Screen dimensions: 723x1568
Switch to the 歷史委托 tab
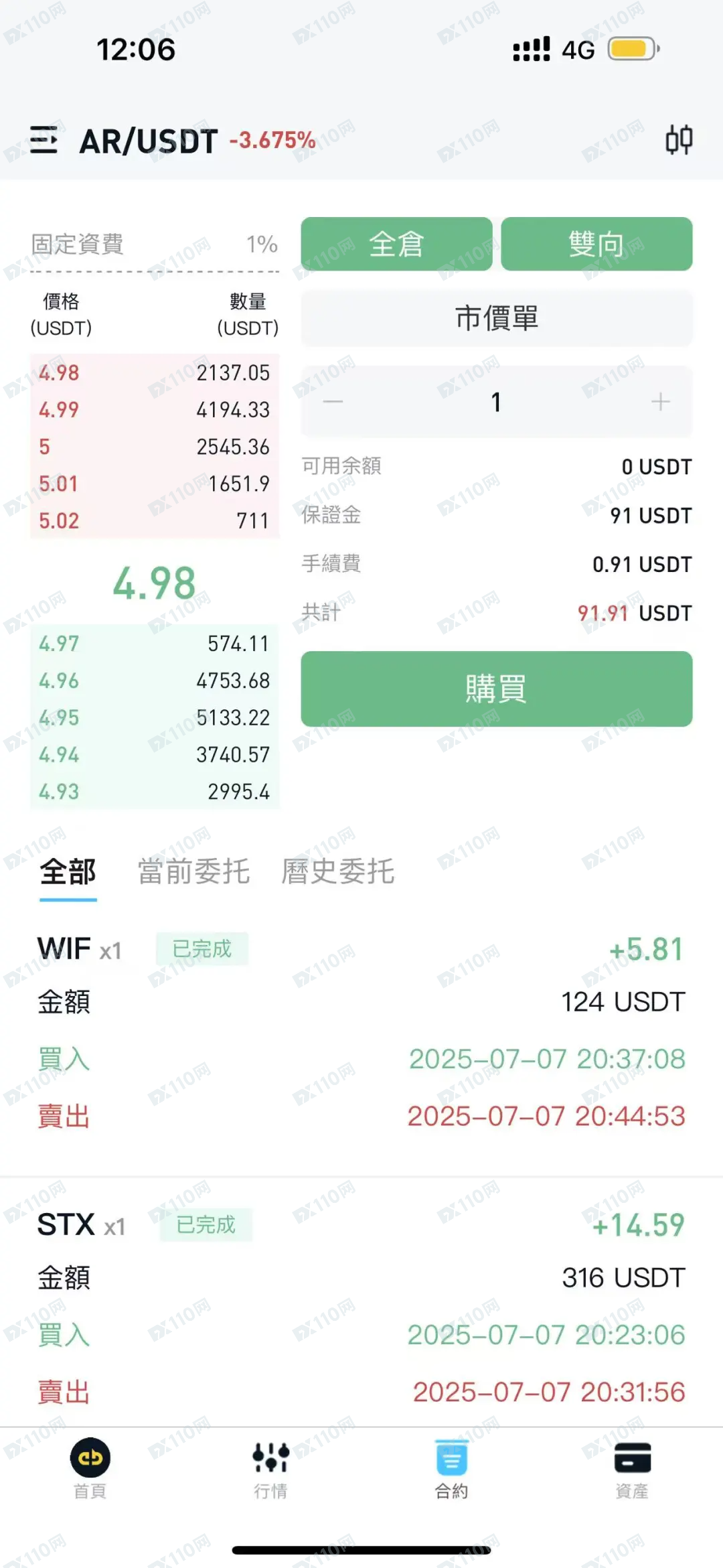coord(338,871)
